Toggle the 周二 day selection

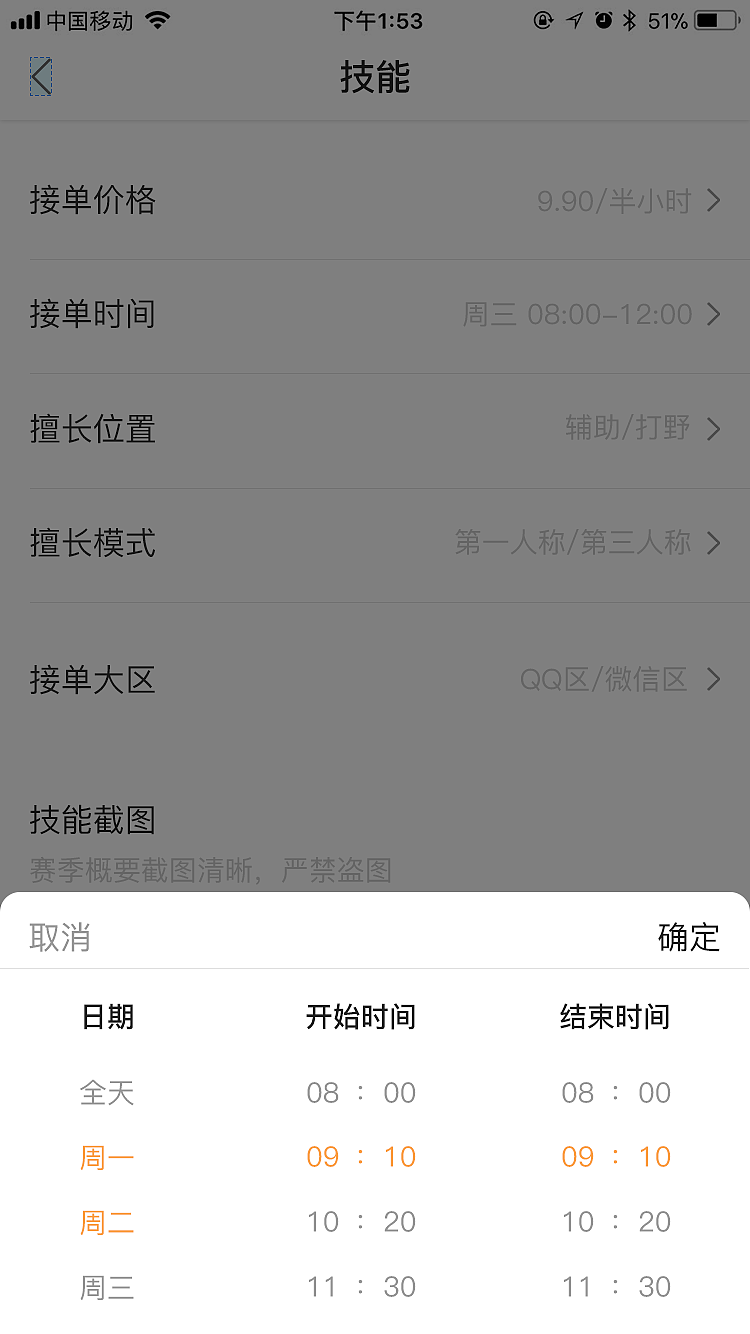click(106, 1221)
